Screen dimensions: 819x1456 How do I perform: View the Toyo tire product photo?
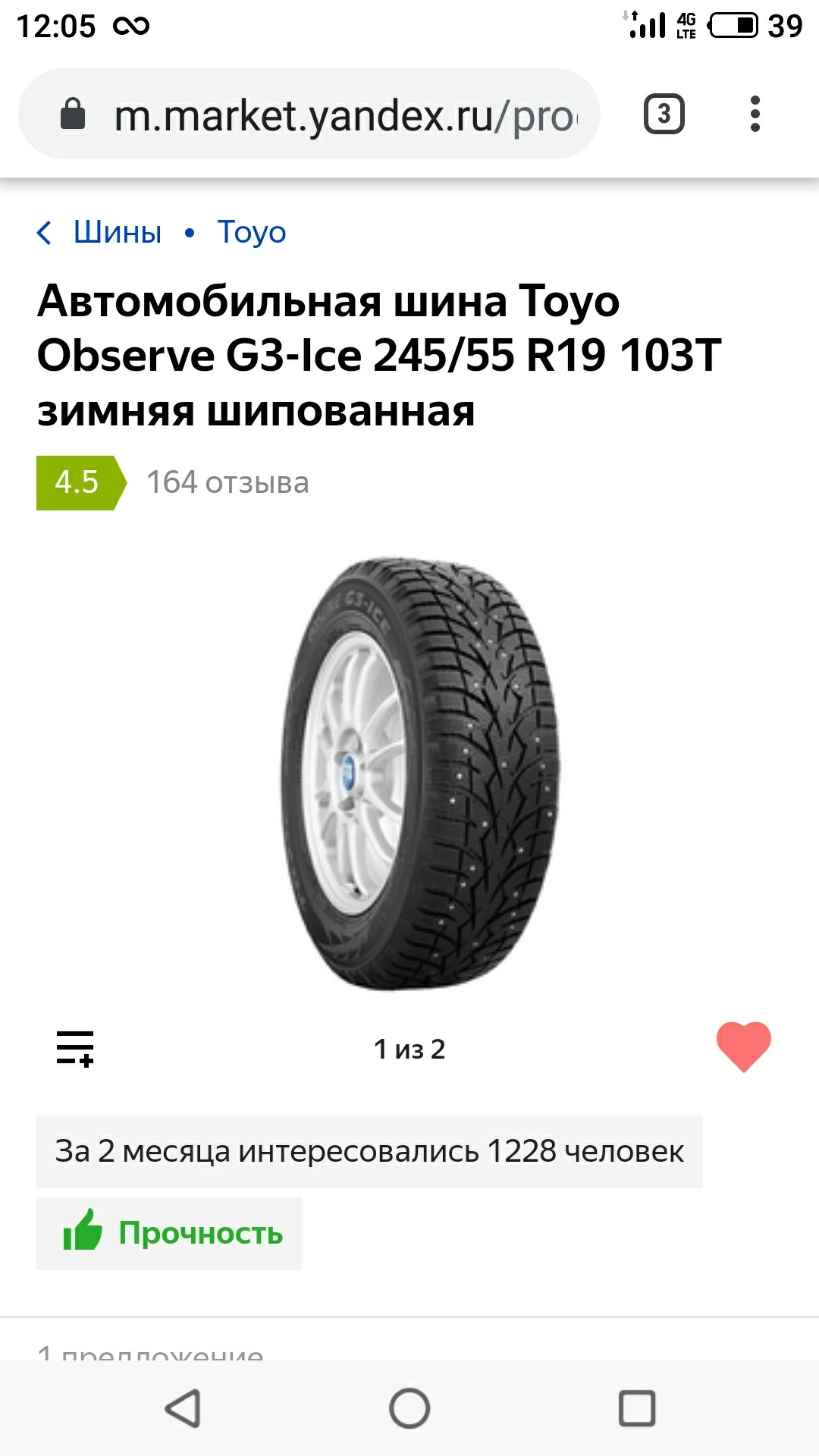coord(419,773)
